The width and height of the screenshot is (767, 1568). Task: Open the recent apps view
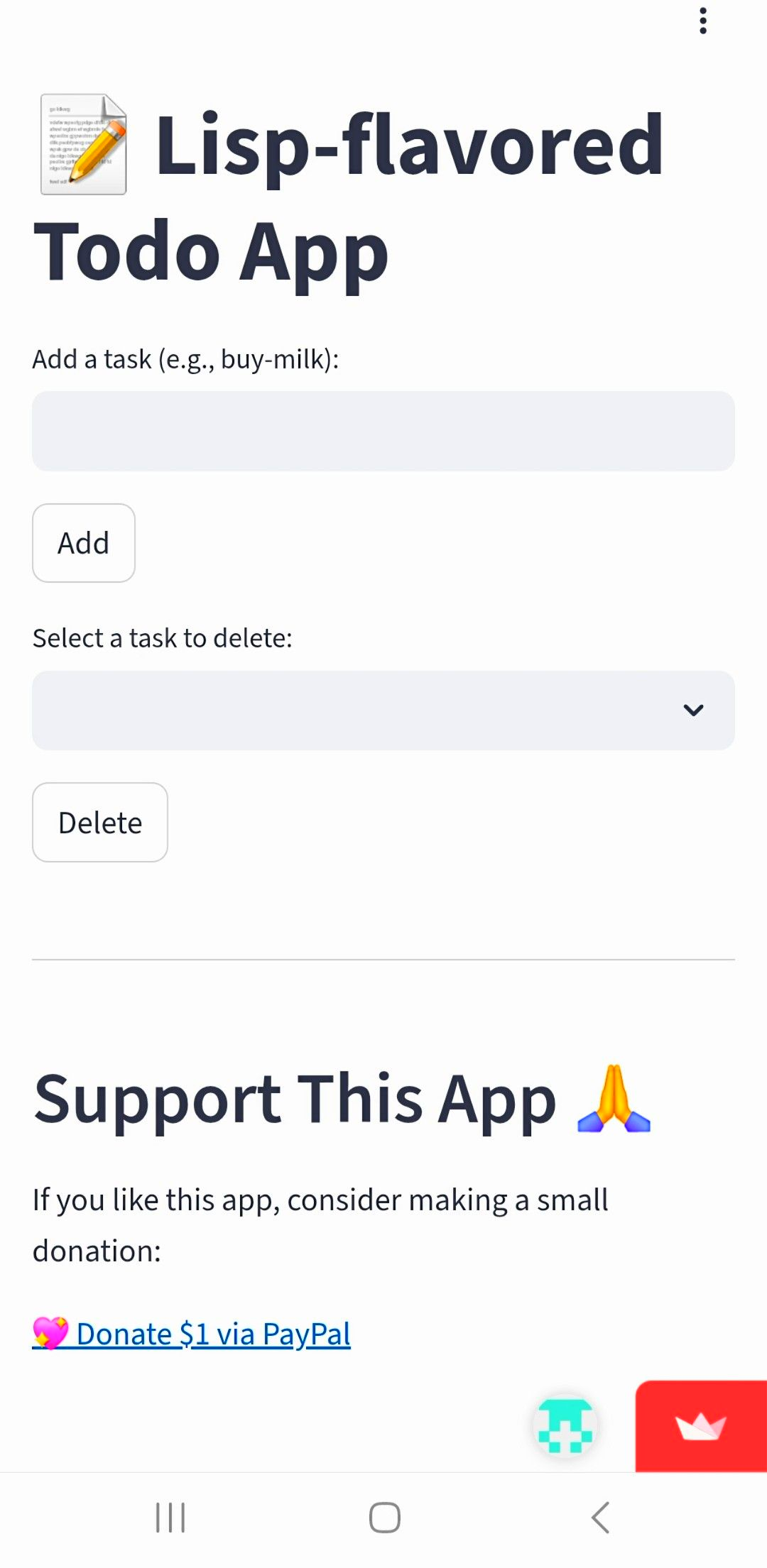click(170, 1518)
